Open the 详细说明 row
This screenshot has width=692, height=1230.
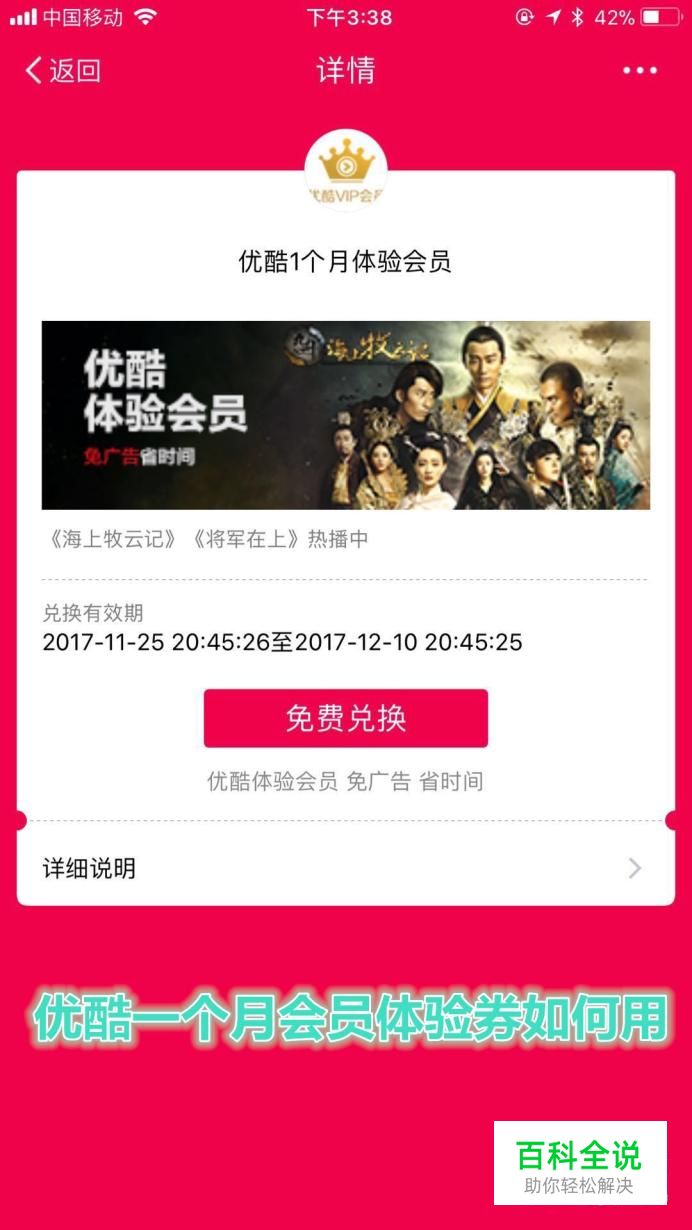tap(345, 868)
